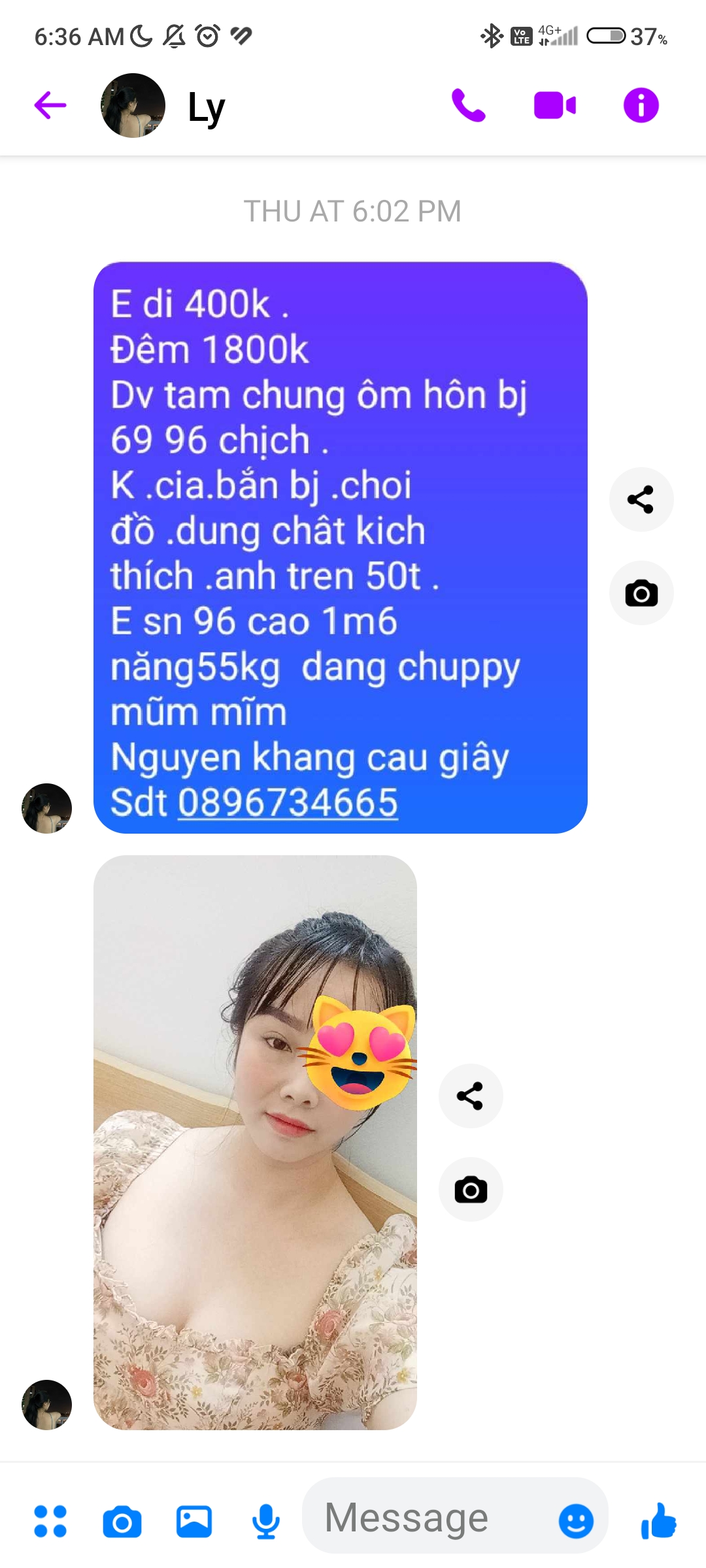
Task: Start a voice call with Ly
Action: pos(468,105)
